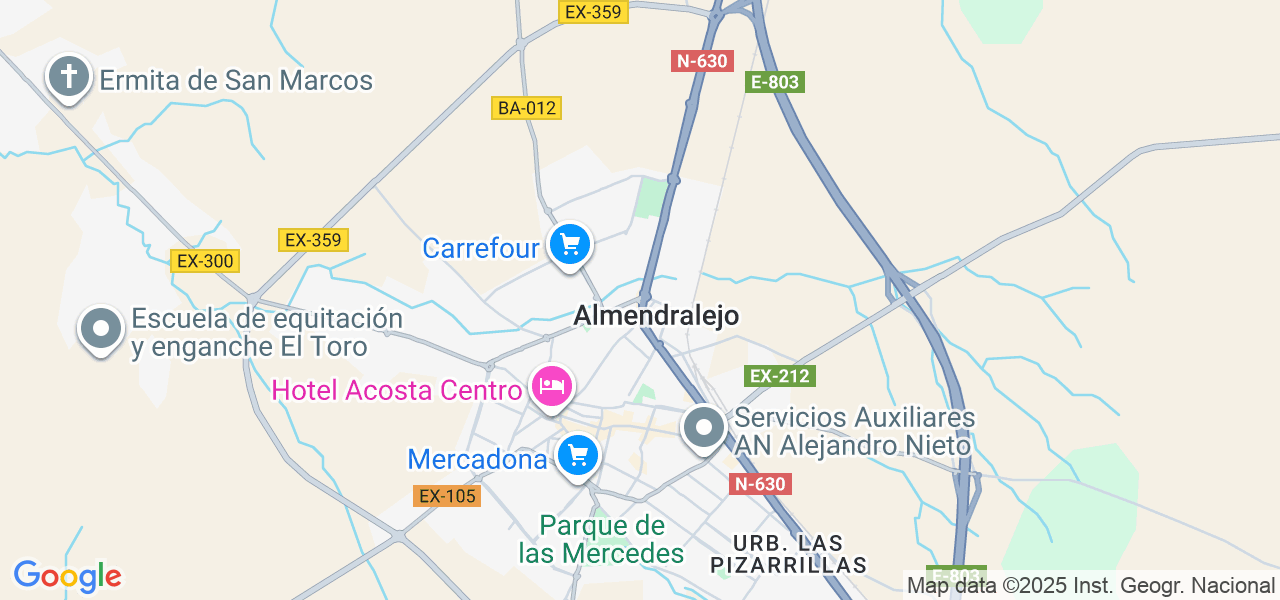Open the Mercadona store pin
The width and height of the screenshot is (1280, 600).
click(577, 456)
